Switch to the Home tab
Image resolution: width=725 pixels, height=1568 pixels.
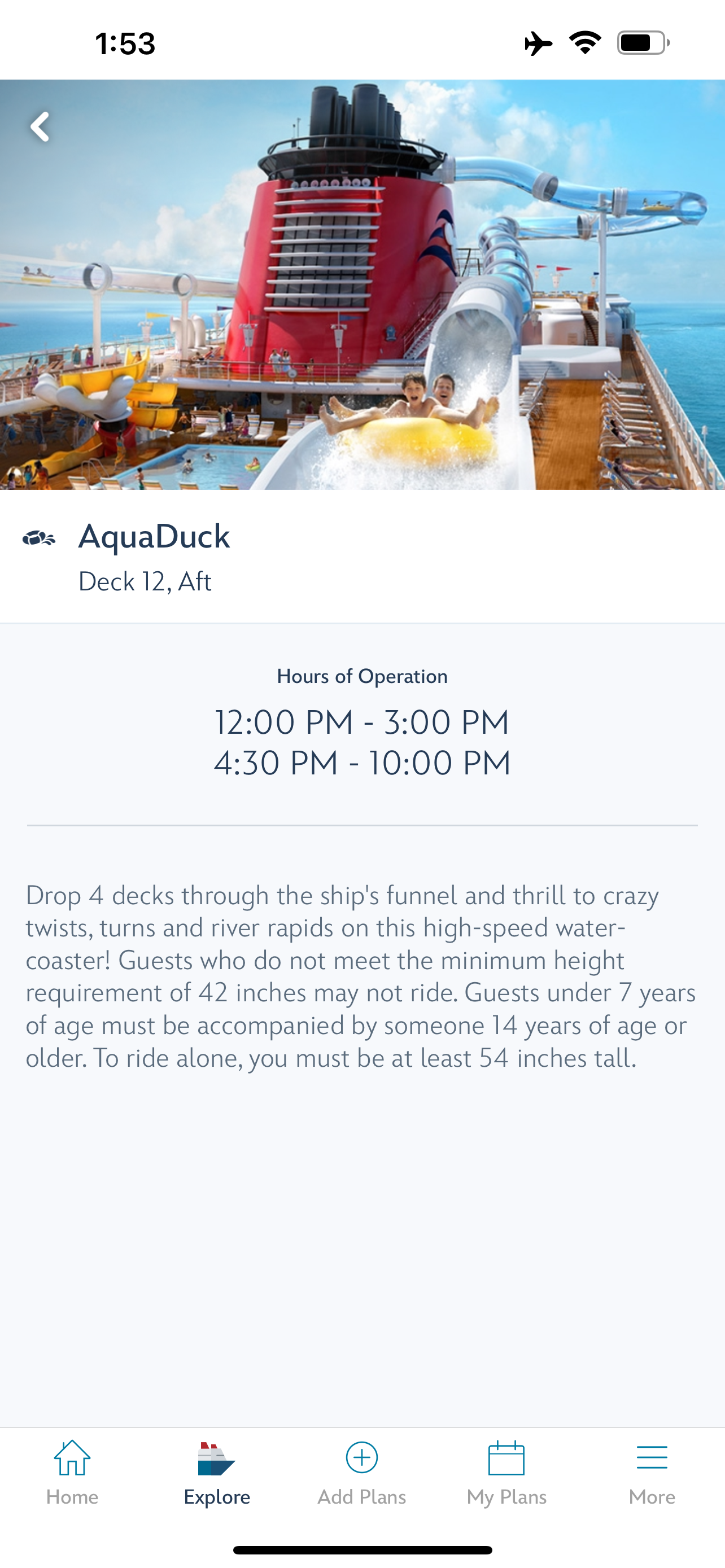tap(72, 1472)
